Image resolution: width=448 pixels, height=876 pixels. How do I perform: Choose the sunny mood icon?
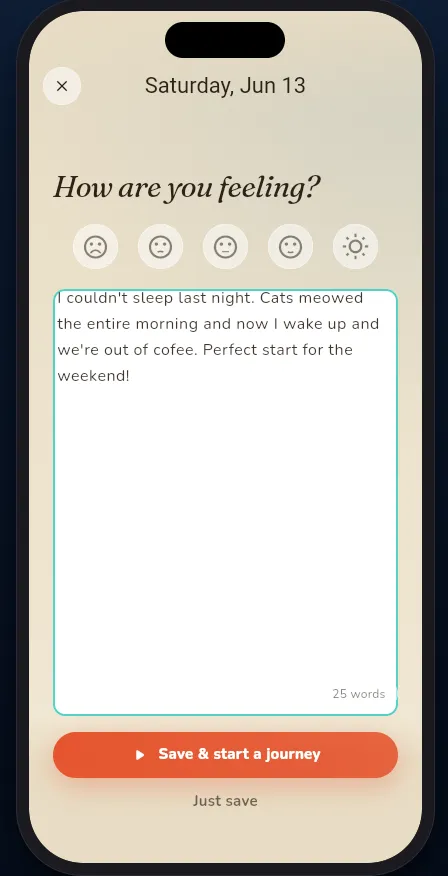pos(355,246)
